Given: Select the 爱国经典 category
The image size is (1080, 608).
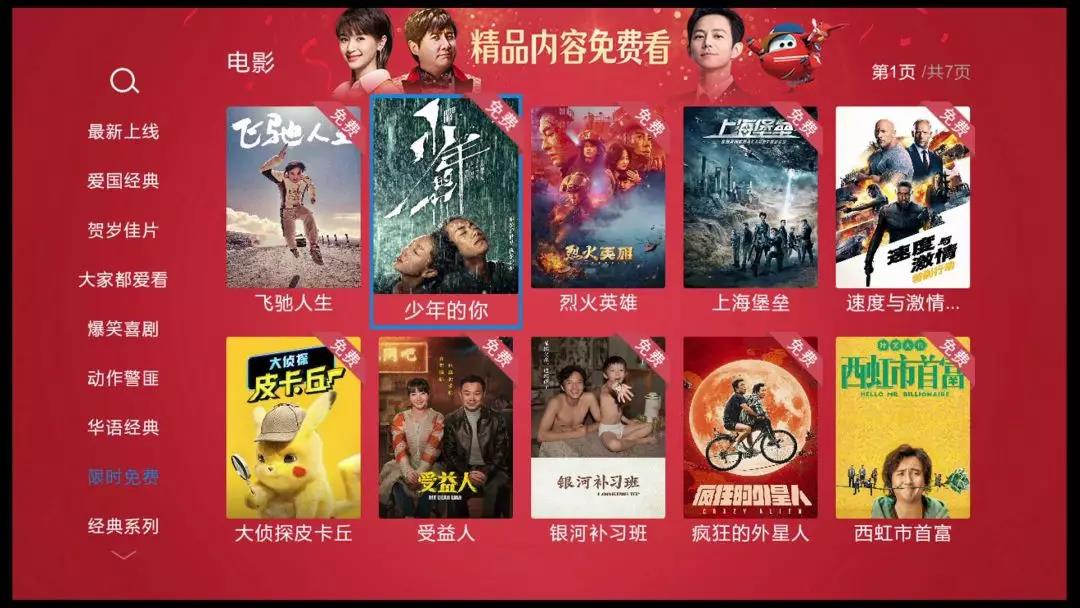Looking at the screenshot, I should [x=123, y=181].
